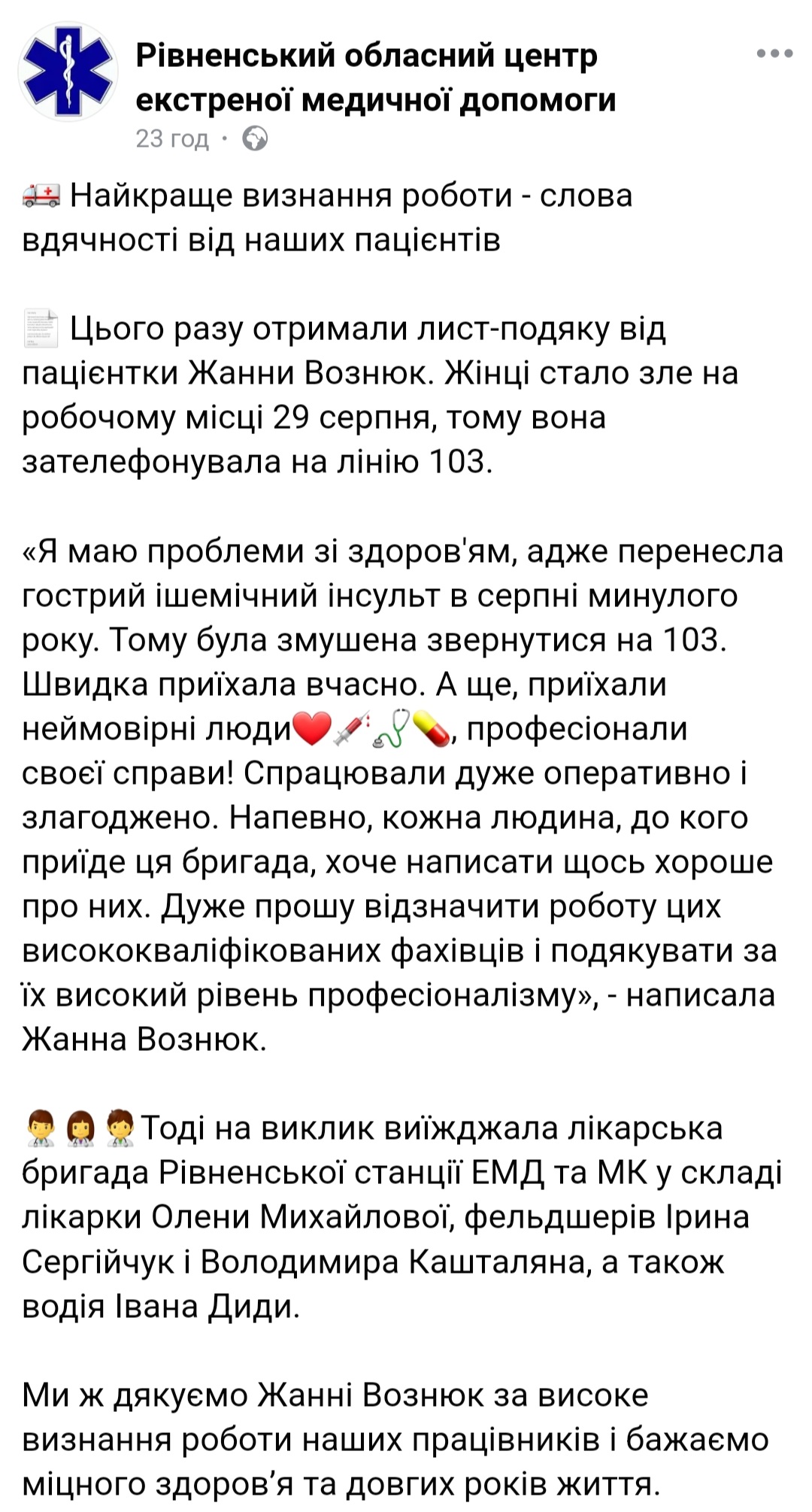Image resolution: width=812 pixels, height=1512 pixels.
Task: Open the post's three-dot overflow menu
Action: [774, 54]
